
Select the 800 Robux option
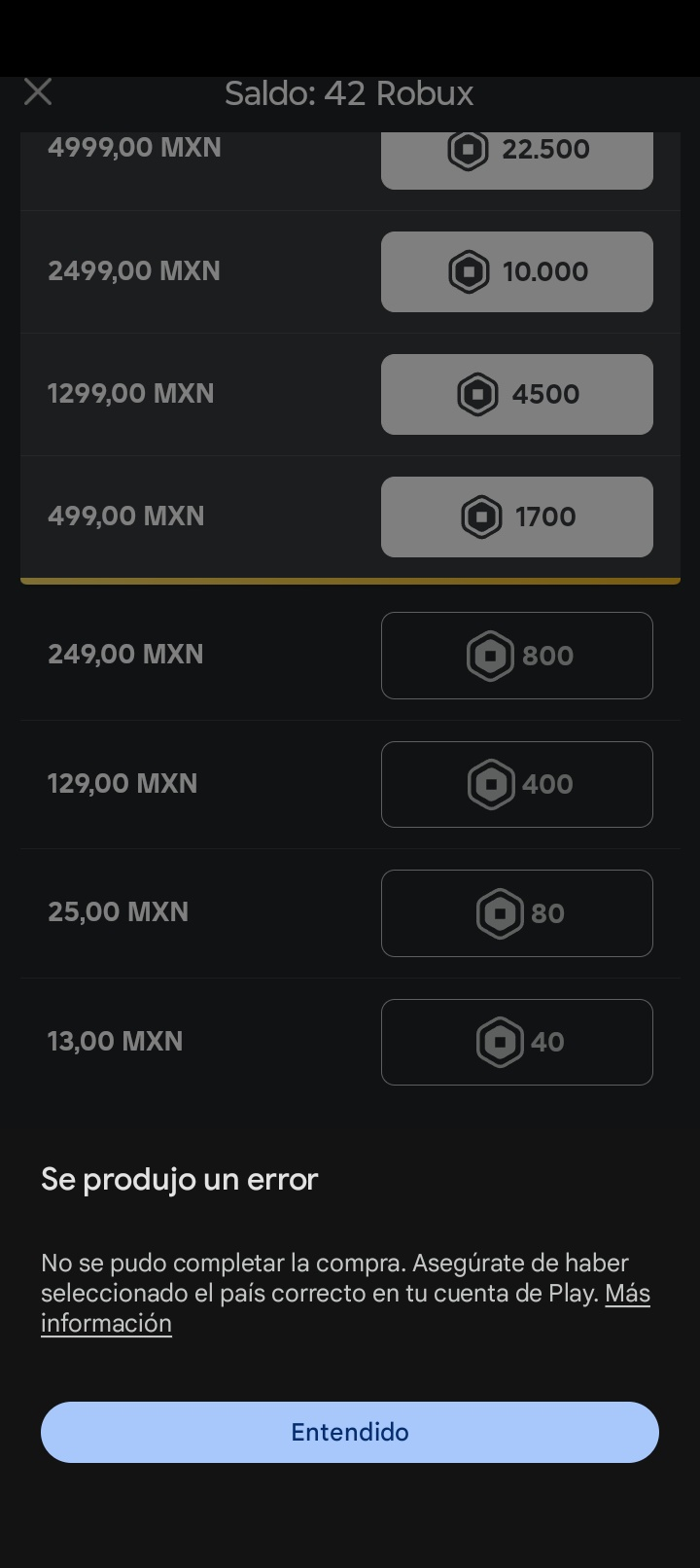(516, 656)
